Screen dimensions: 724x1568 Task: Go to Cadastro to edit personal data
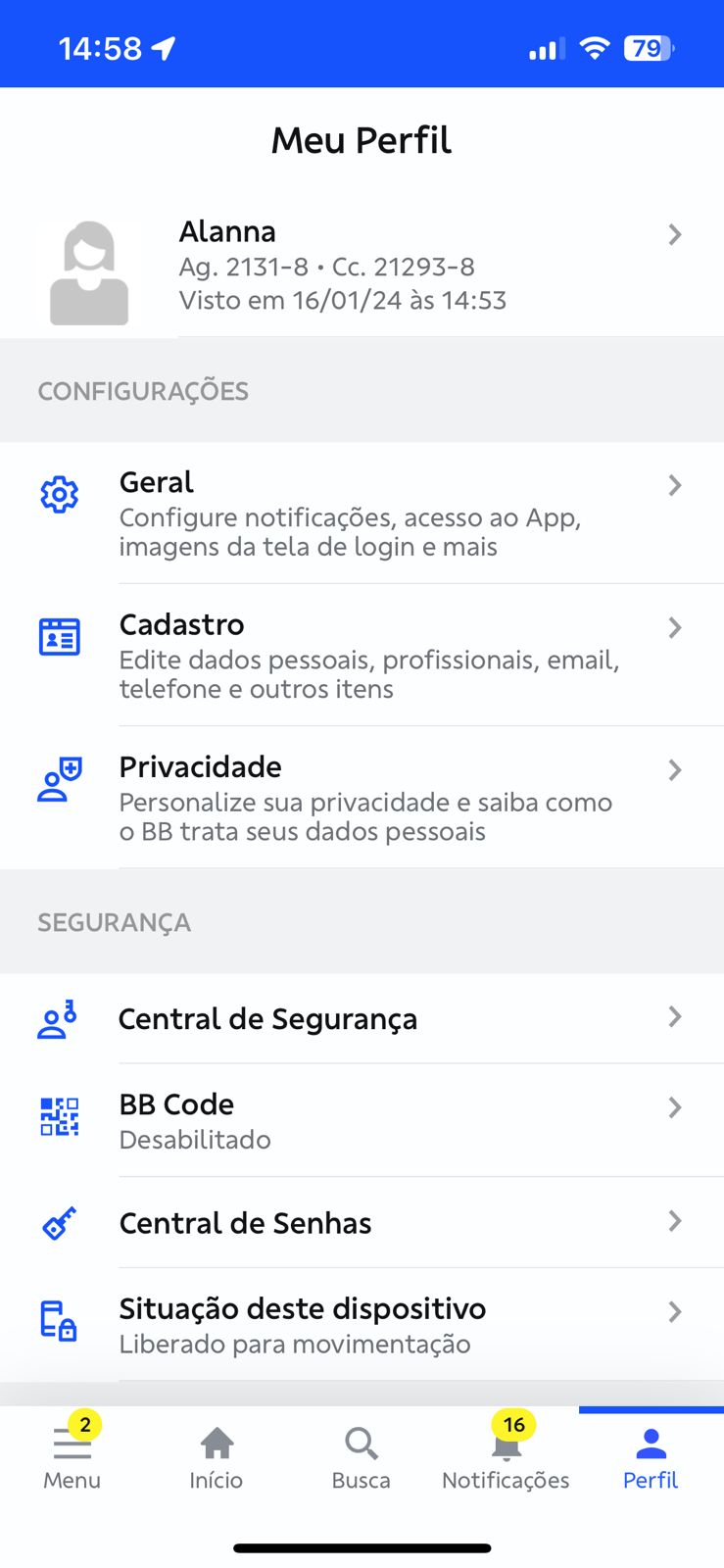(x=362, y=655)
